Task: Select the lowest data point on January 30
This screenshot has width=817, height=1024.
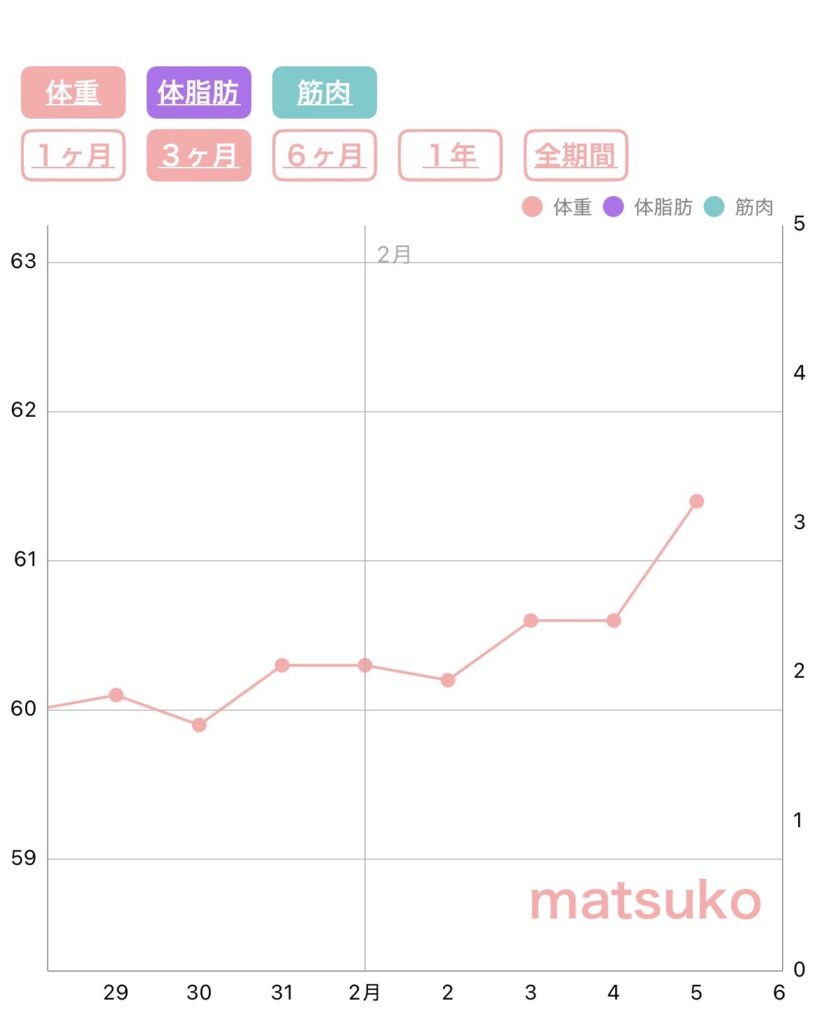Action: click(199, 723)
